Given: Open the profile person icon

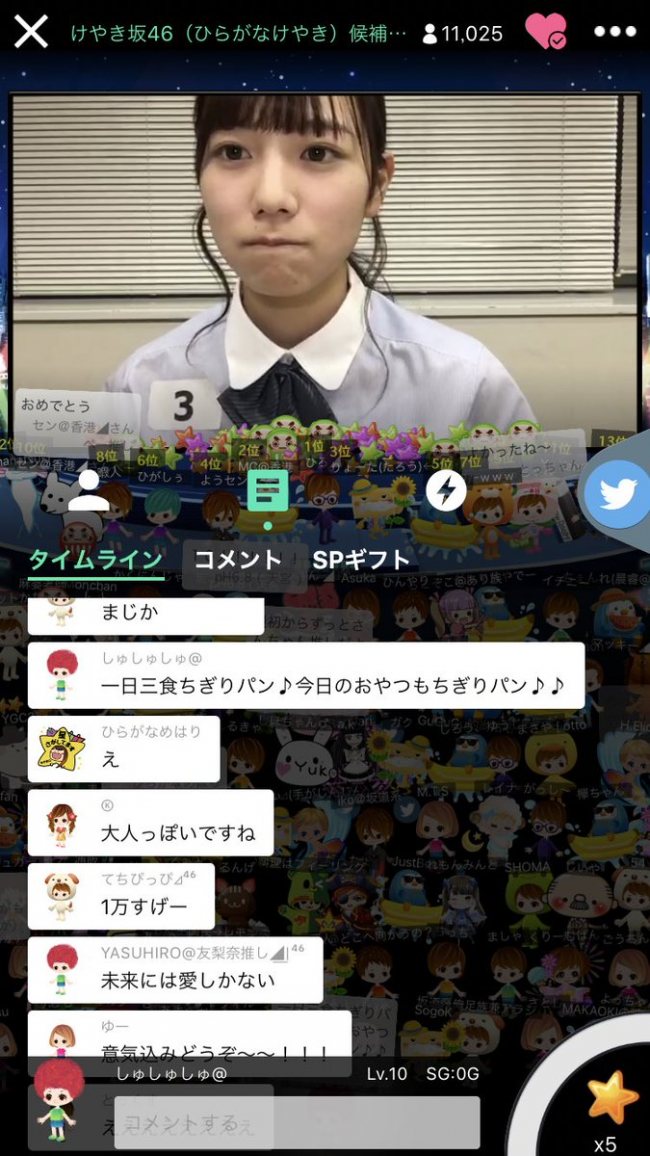Looking at the screenshot, I should click(x=88, y=490).
